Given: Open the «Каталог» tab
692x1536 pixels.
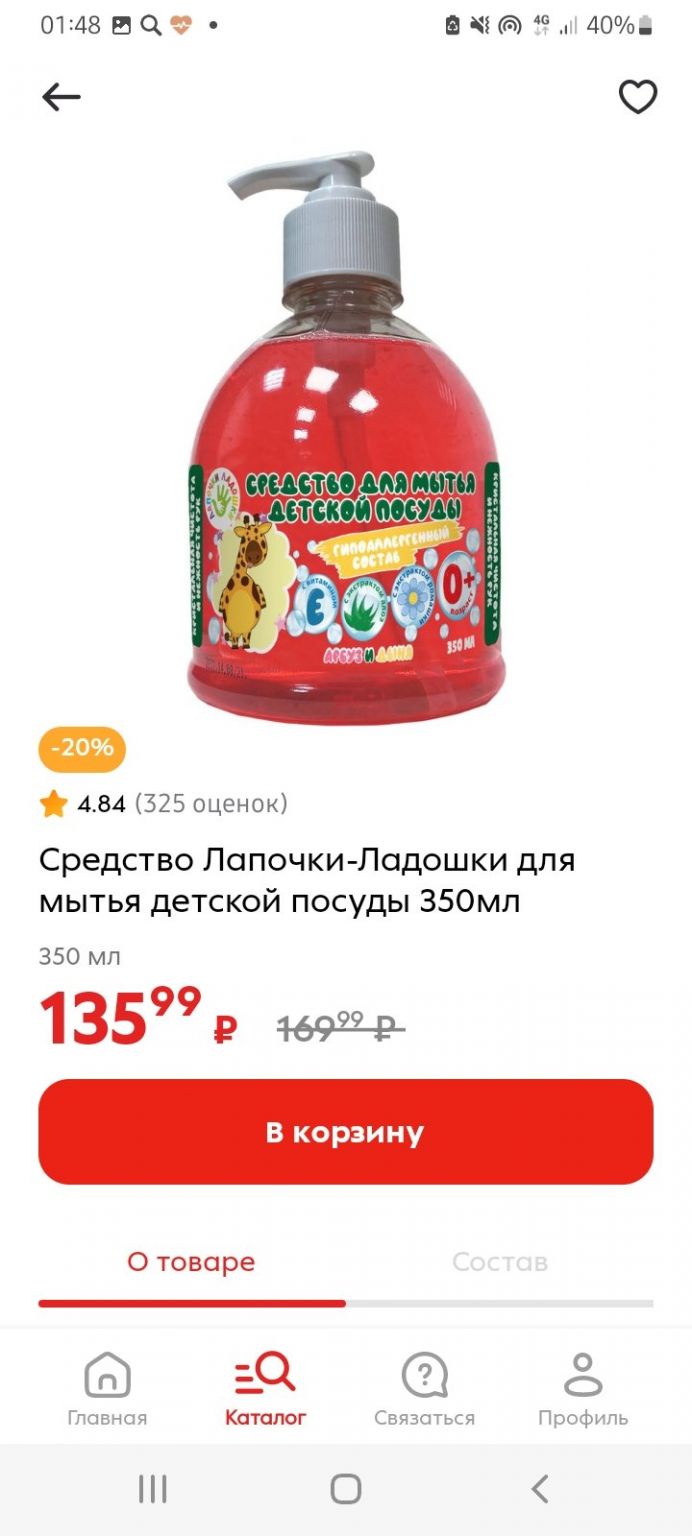Looking at the screenshot, I should 265,1388.
